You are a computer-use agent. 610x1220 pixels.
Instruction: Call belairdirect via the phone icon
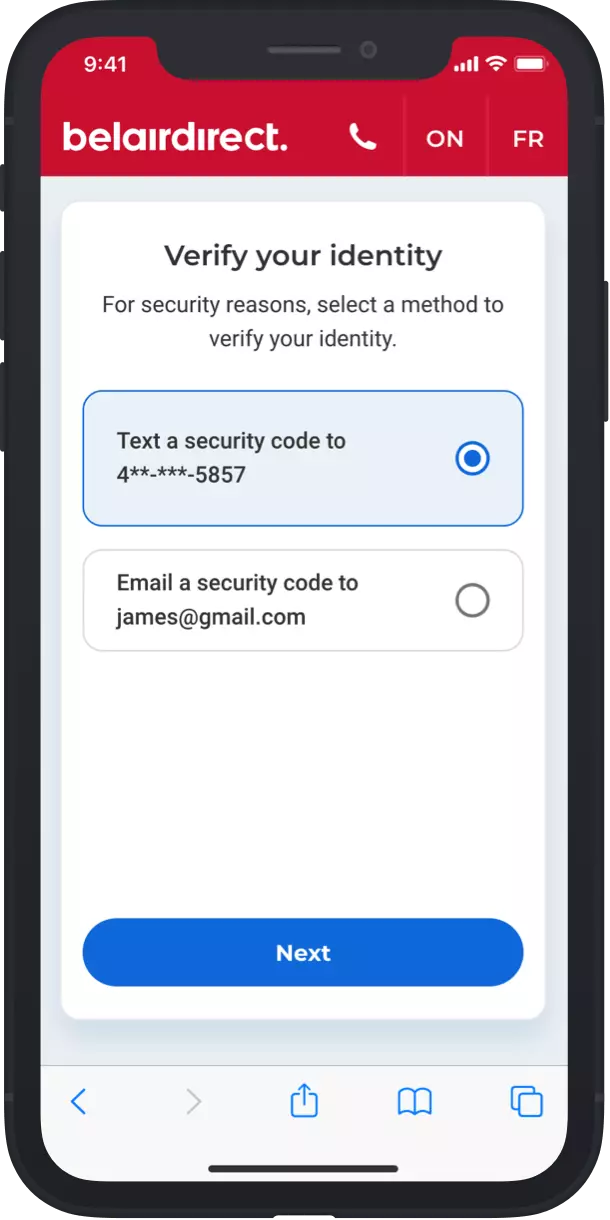point(363,138)
